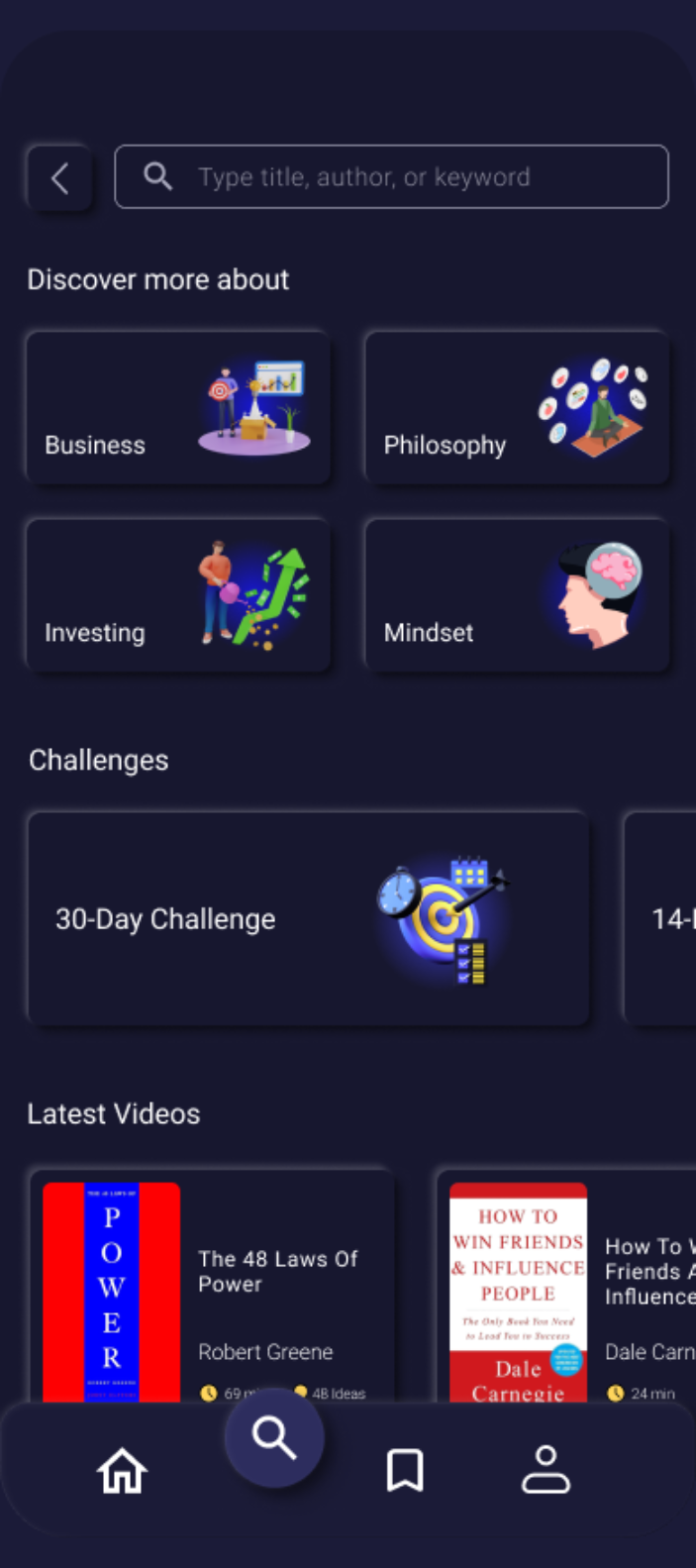
Task: Open the profile tab
Action: pyautogui.click(x=546, y=1470)
